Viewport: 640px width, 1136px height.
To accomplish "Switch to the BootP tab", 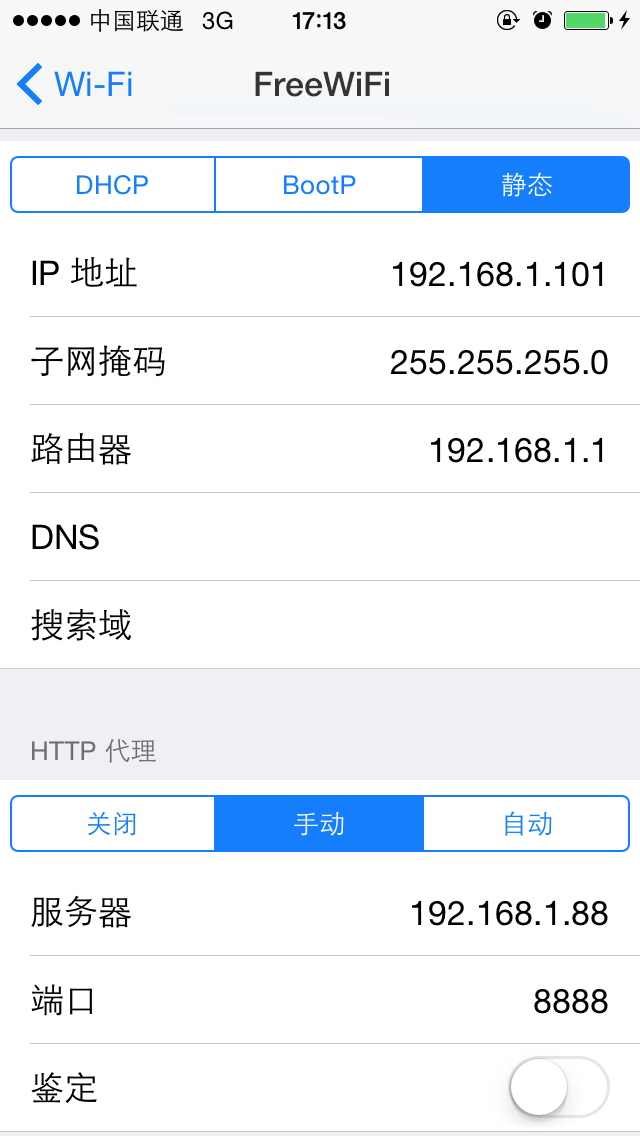I will (x=319, y=185).
